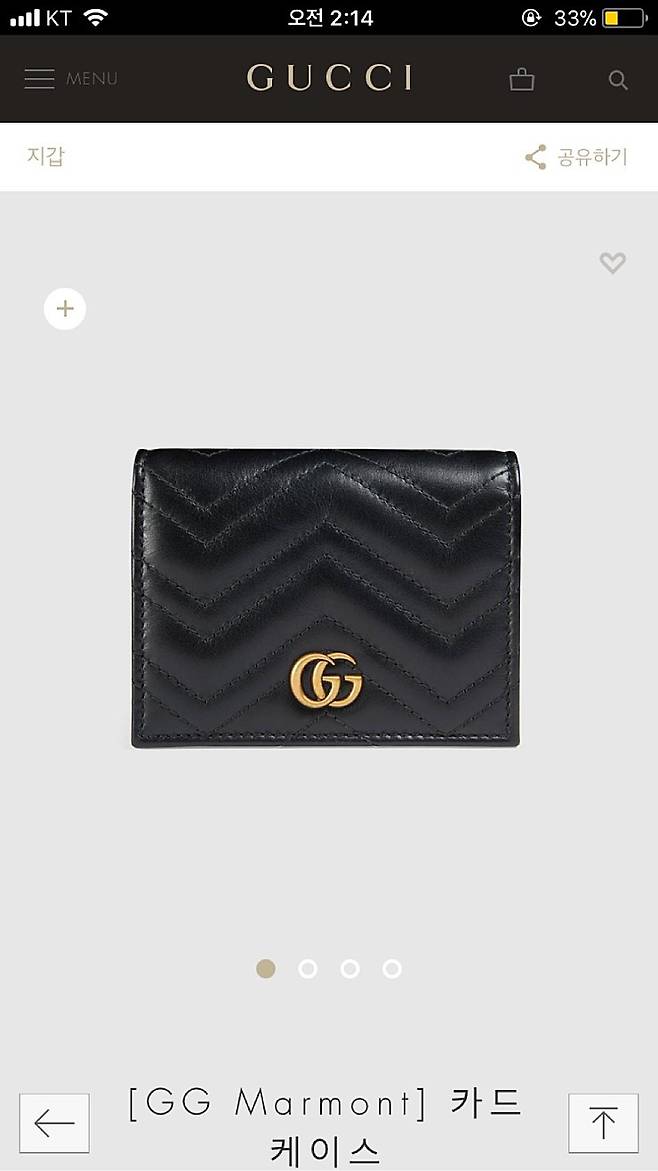Select the third image indicator dot

pyautogui.click(x=350, y=968)
